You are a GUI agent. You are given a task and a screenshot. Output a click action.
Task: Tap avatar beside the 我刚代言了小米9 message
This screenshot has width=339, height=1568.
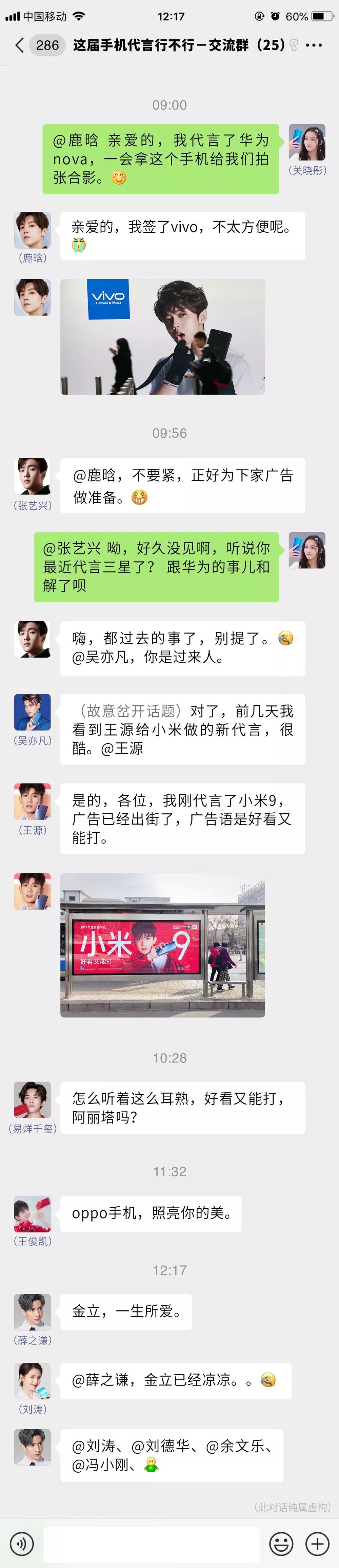tap(32, 802)
